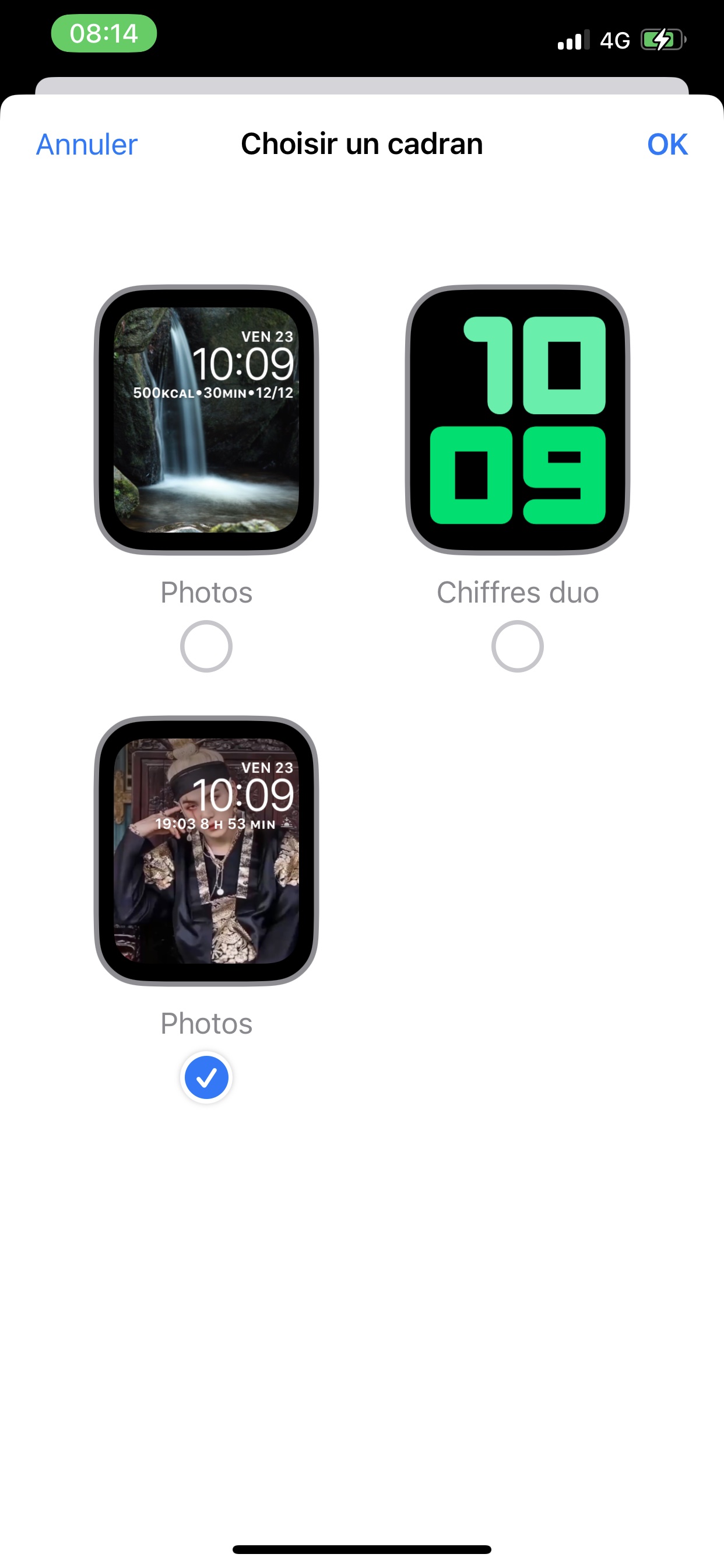Tap Annuler to cancel face selection

click(87, 145)
